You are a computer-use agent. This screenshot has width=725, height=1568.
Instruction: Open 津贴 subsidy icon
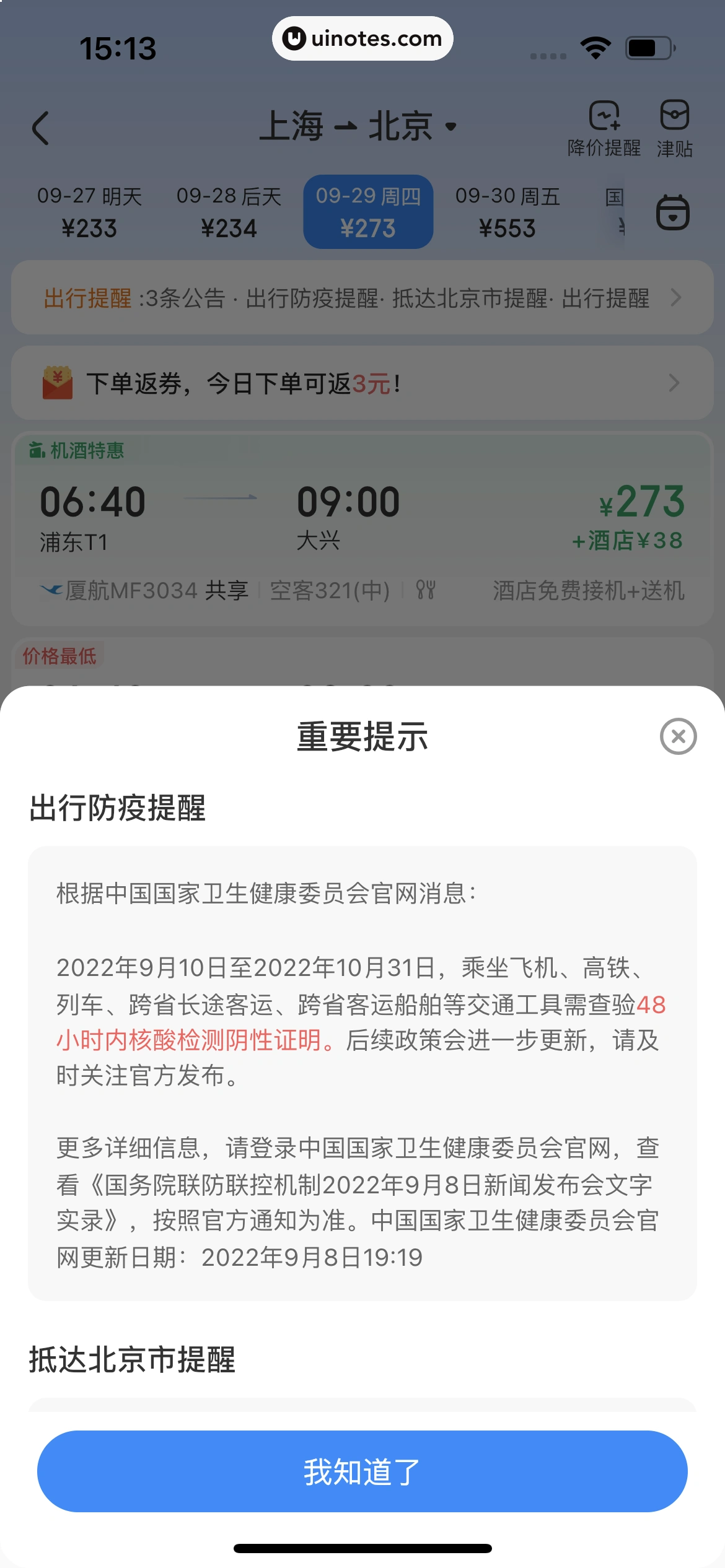click(674, 128)
